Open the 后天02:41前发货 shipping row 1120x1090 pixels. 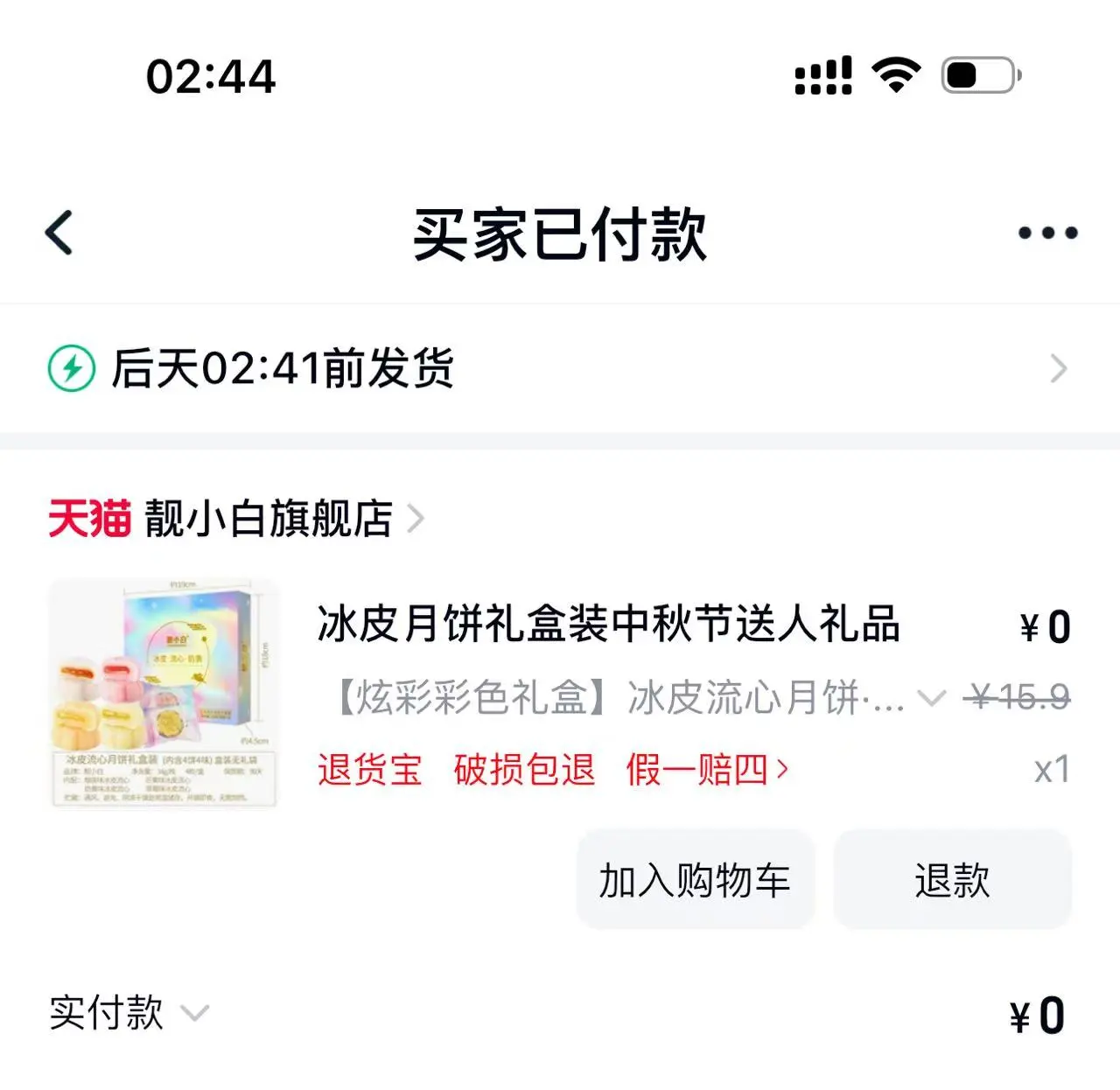[558, 368]
